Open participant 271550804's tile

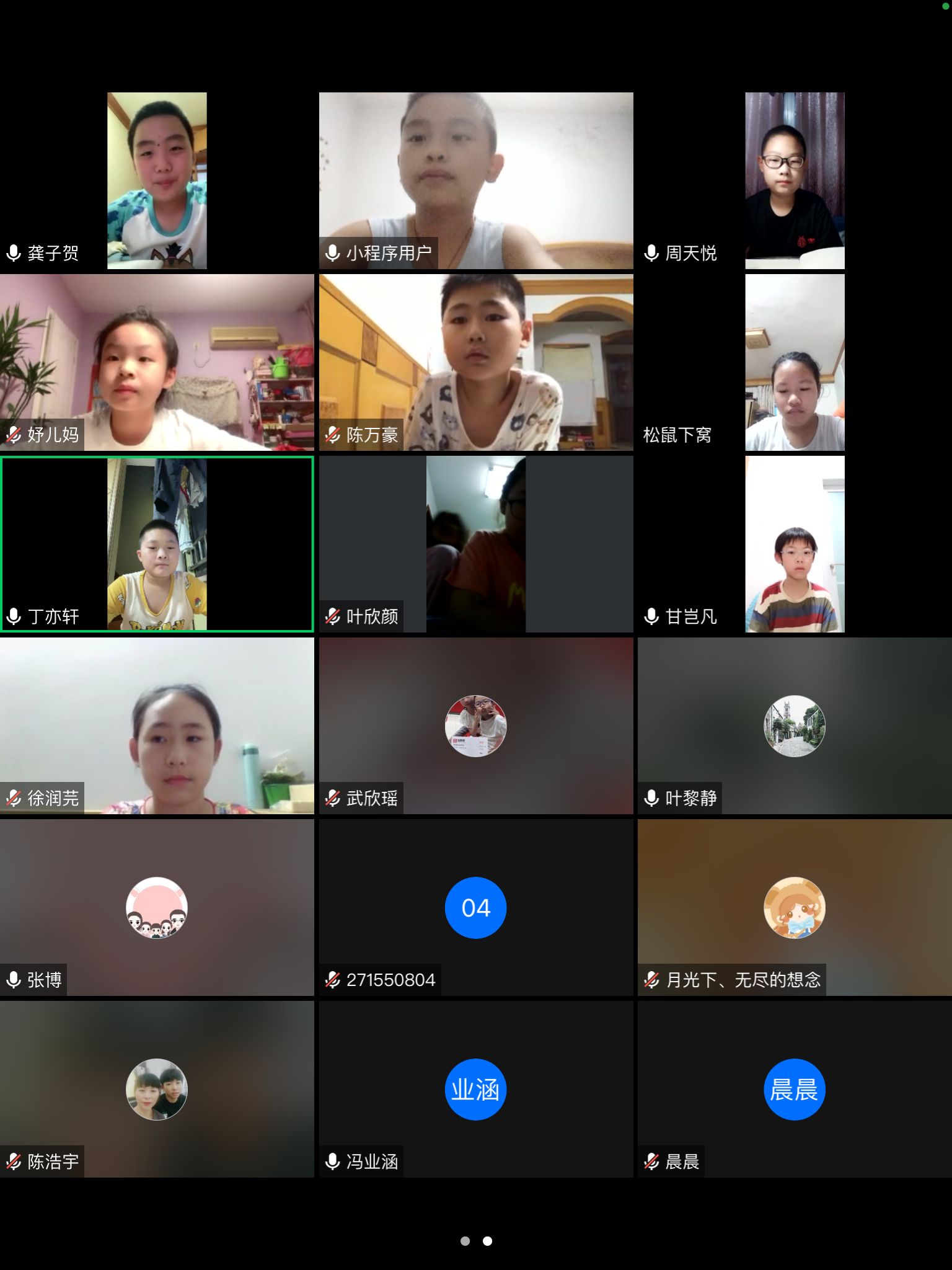[476, 907]
